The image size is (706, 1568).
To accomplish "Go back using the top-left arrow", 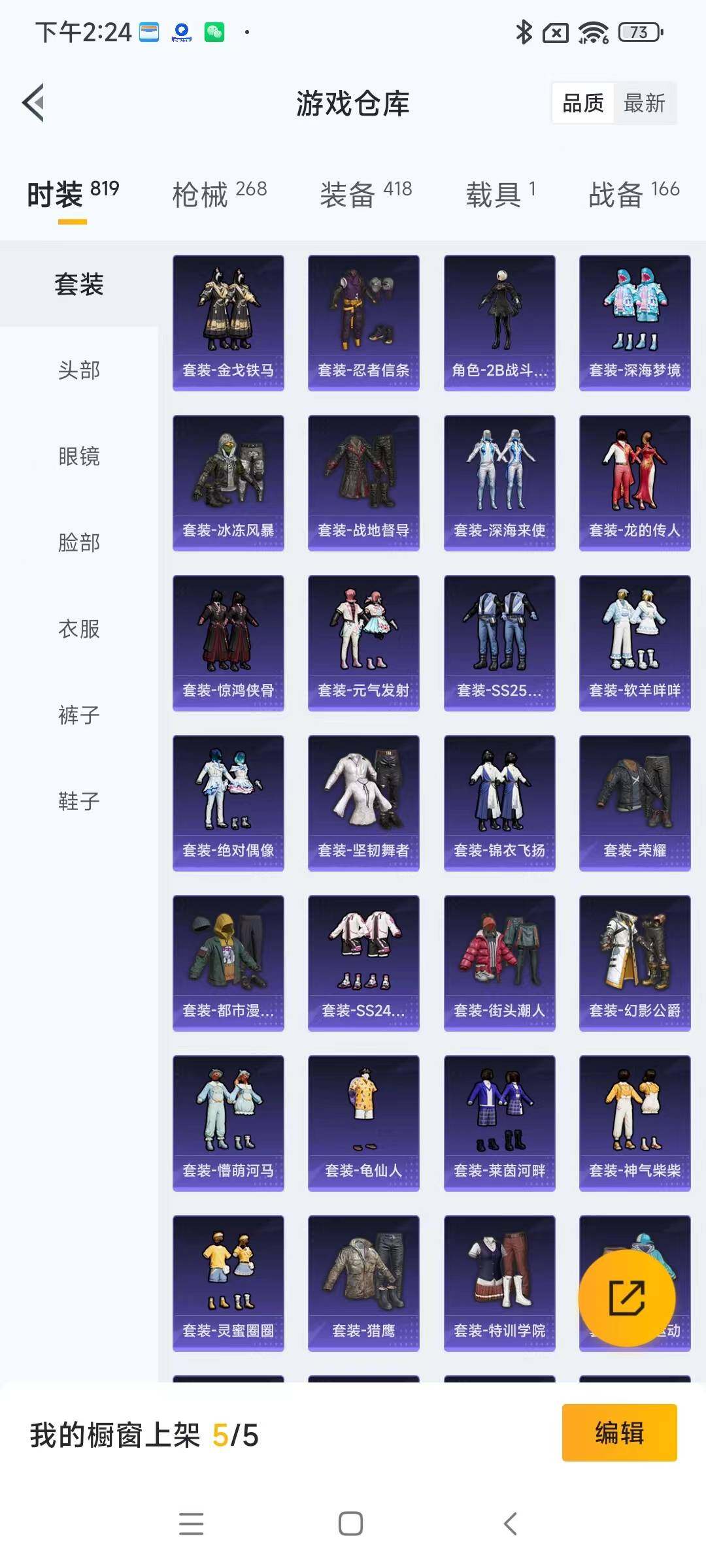I will [x=34, y=103].
